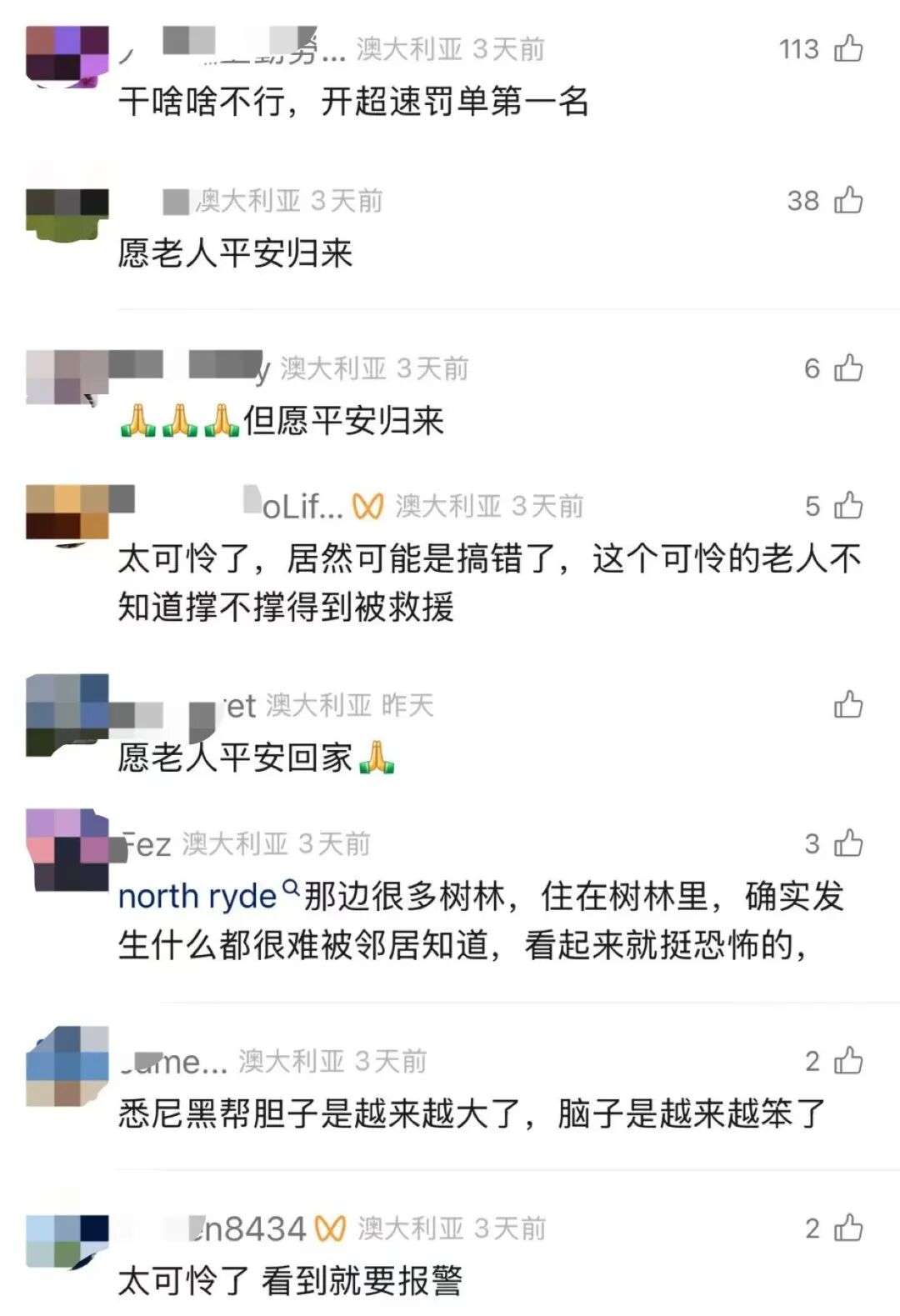Like the comment starting 太可怜了，居然可能是搞错了
Image resolution: width=900 pixels, height=1316 pixels.
[x=848, y=506]
